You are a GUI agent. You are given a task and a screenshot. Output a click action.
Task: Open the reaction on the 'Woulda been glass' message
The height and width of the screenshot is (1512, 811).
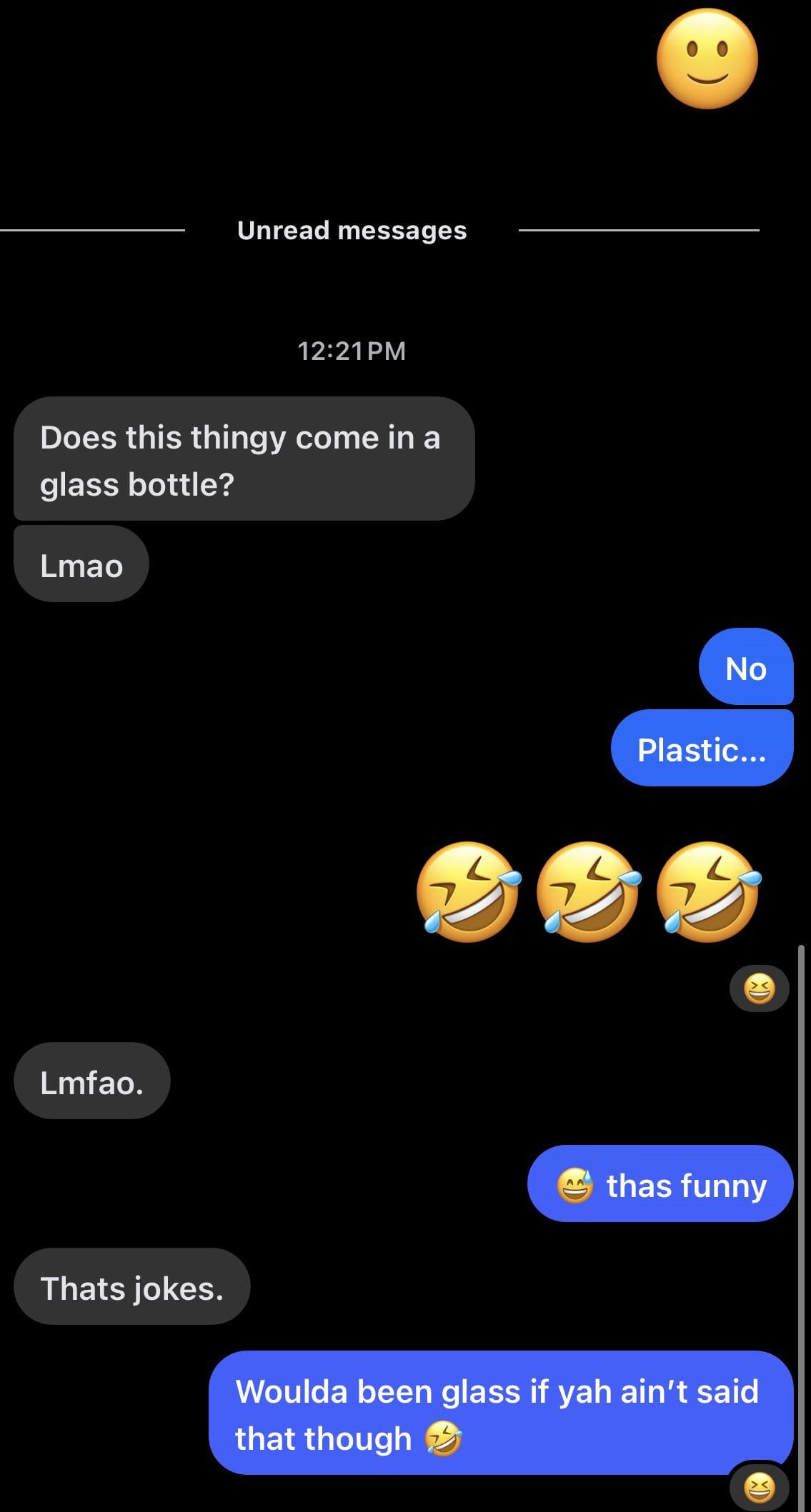point(759,1488)
